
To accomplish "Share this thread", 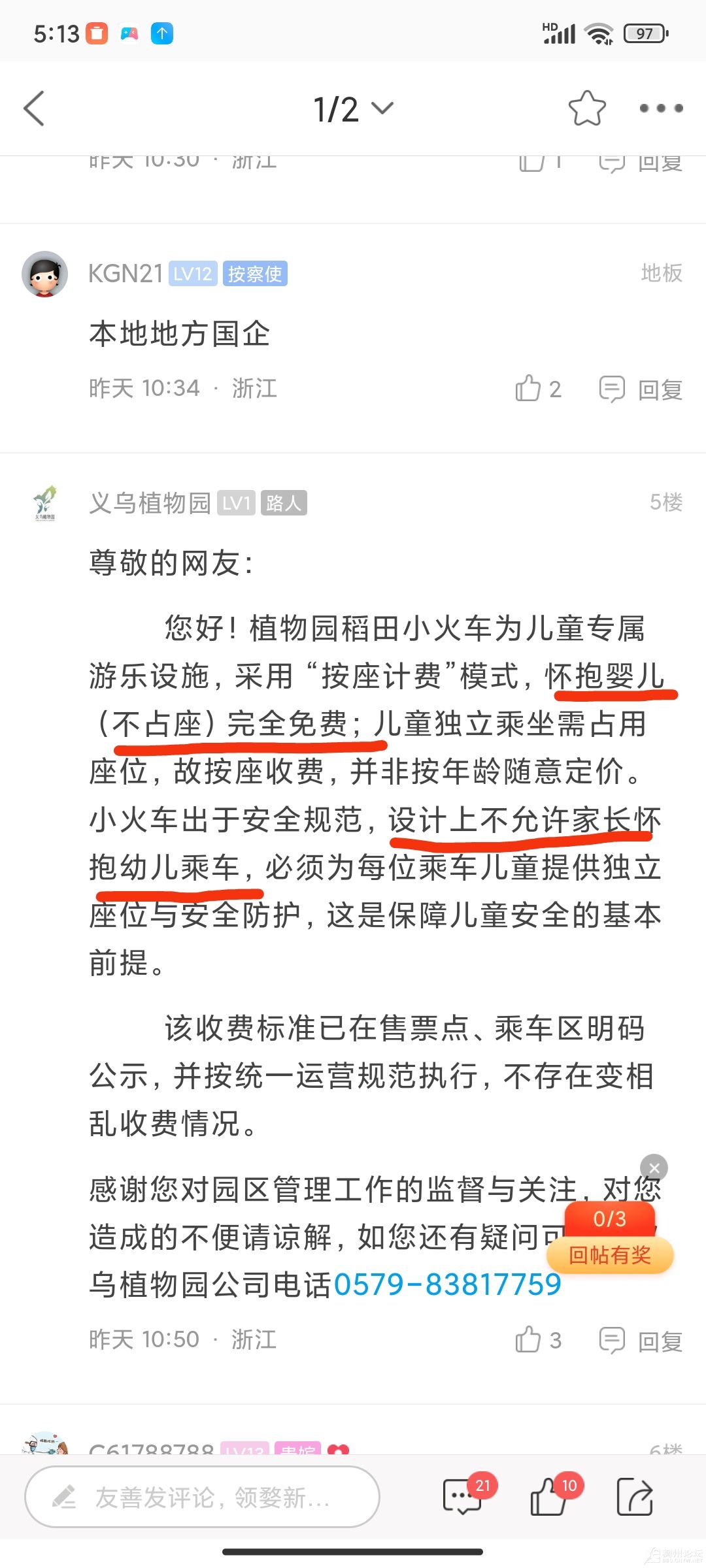I will pyautogui.click(x=635, y=1497).
